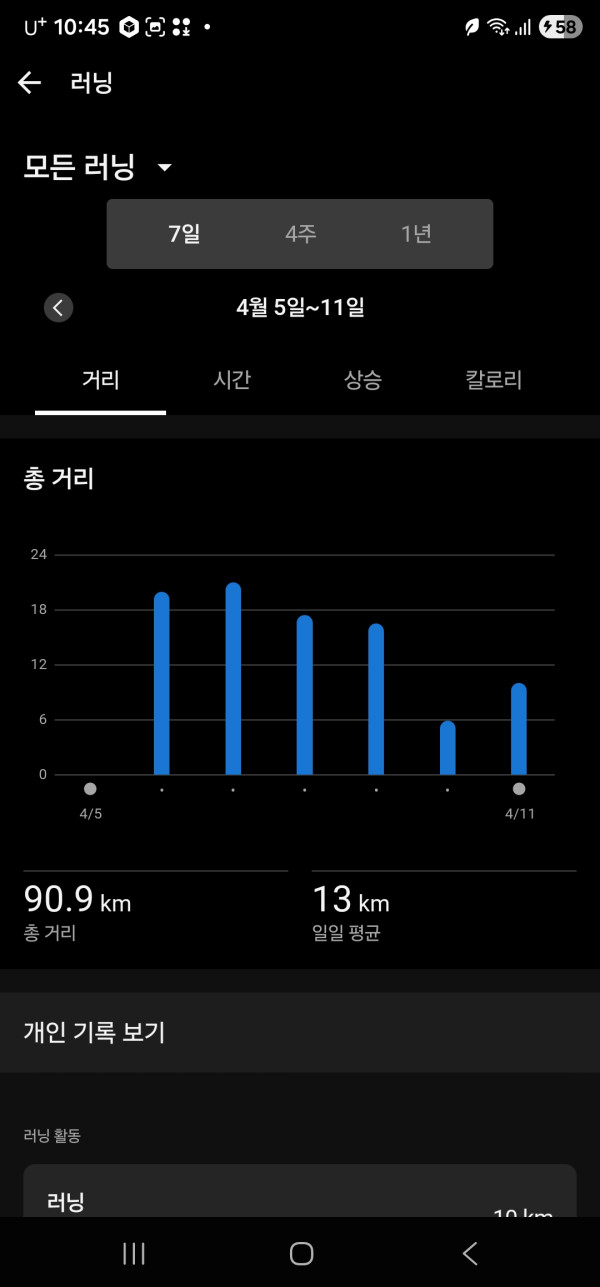This screenshot has height=1287, width=600.
Task: Go back using the top-left arrow
Action: tap(30, 83)
